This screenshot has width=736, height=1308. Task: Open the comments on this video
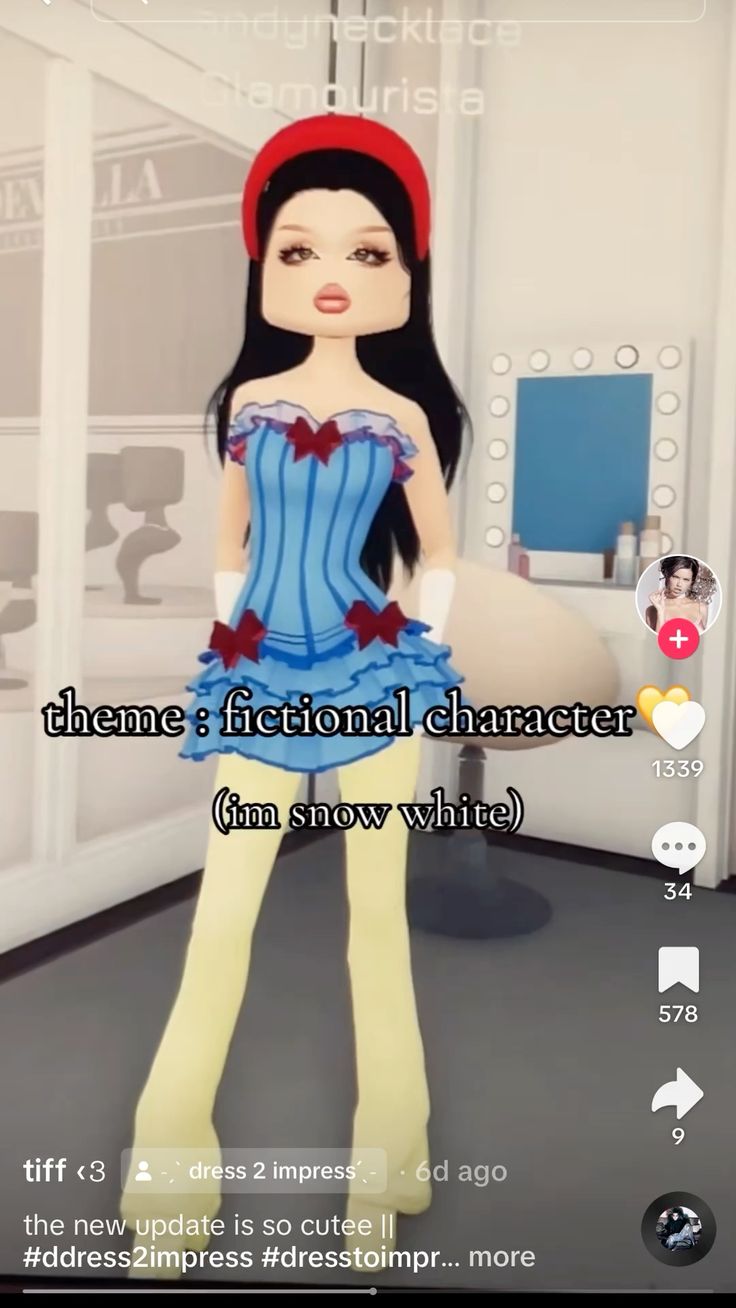pyautogui.click(x=678, y=848)
